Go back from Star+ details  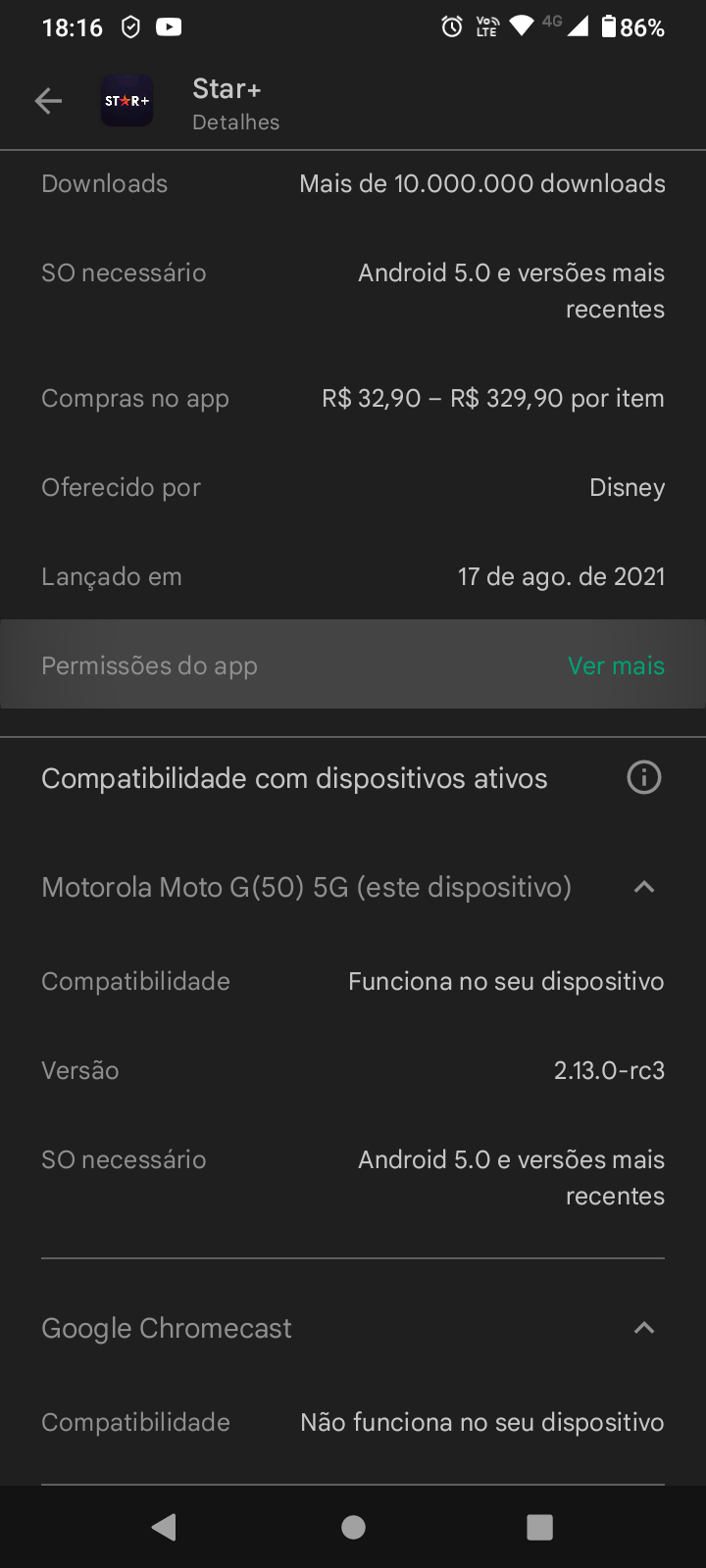pos(48,101)
